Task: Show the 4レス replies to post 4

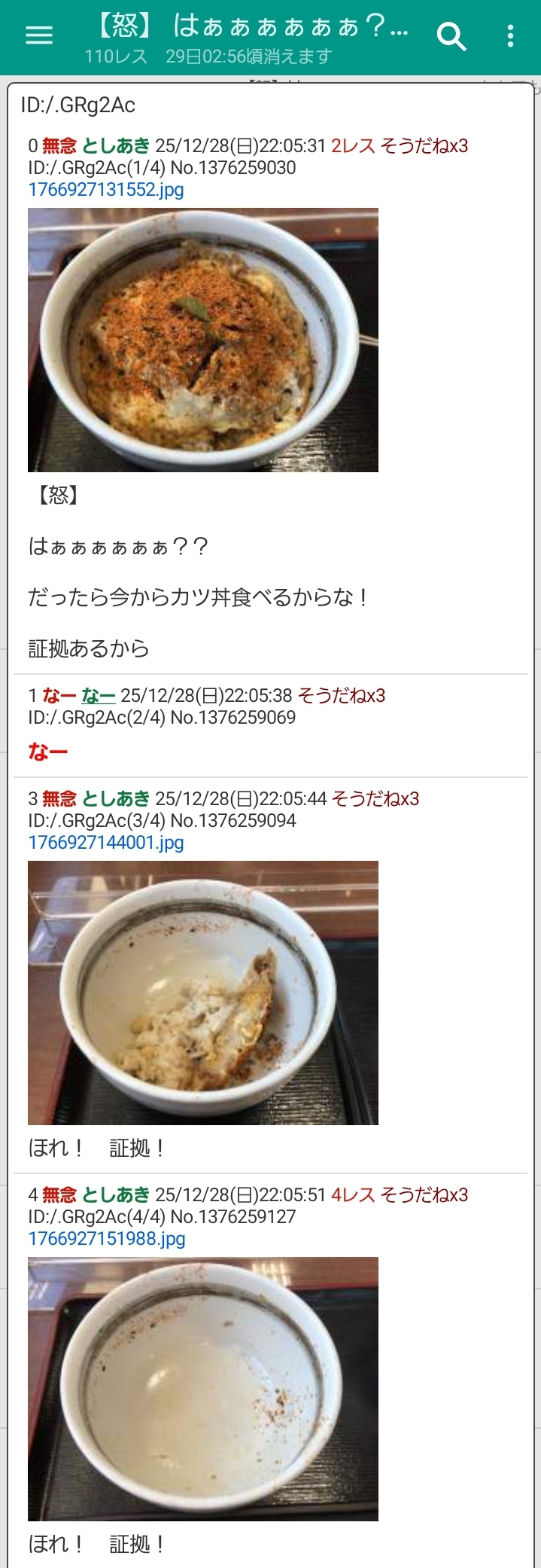Action: [353, 1195]
